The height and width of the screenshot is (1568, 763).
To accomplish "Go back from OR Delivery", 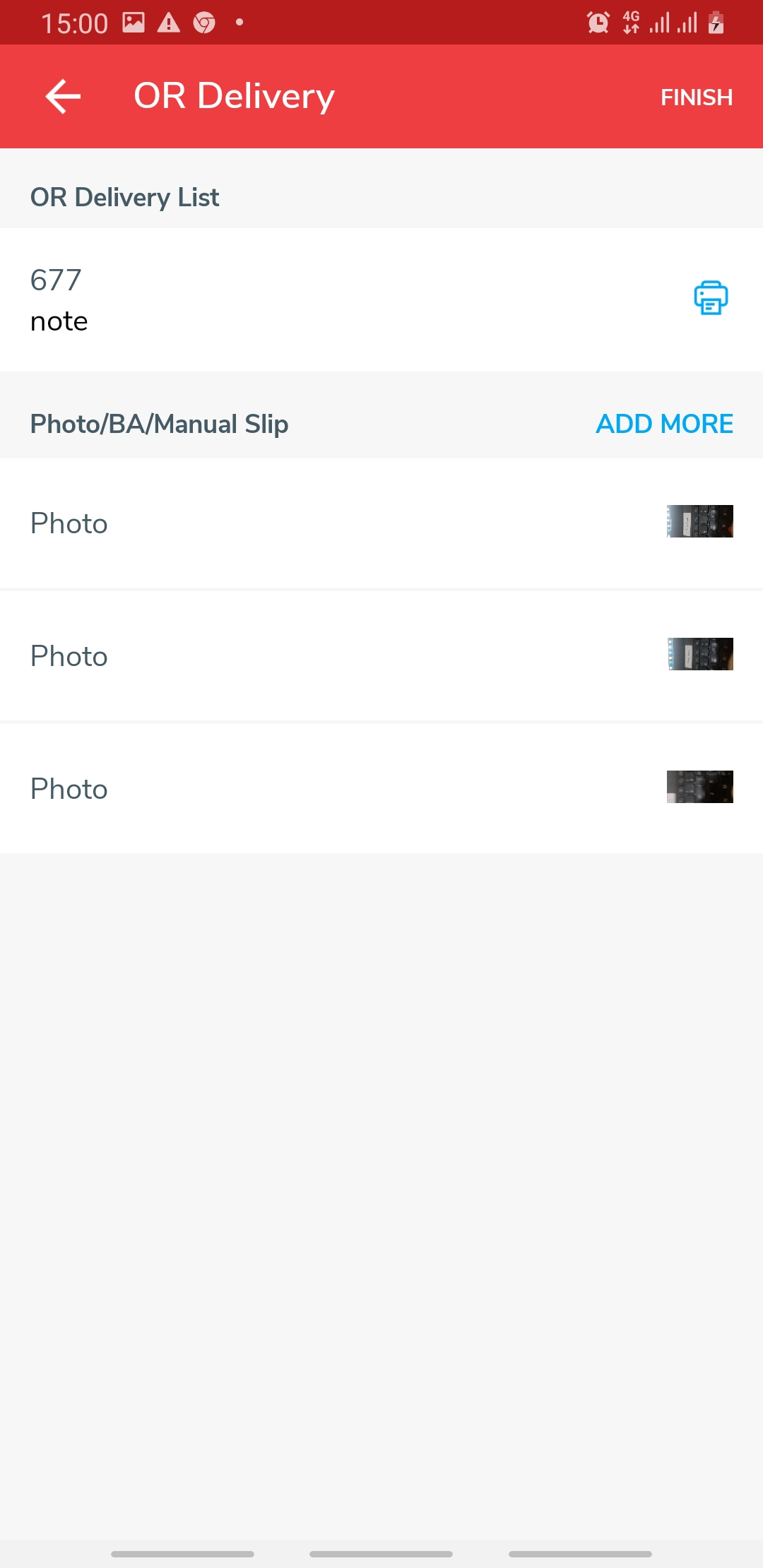I will click(x=63, y=97).
